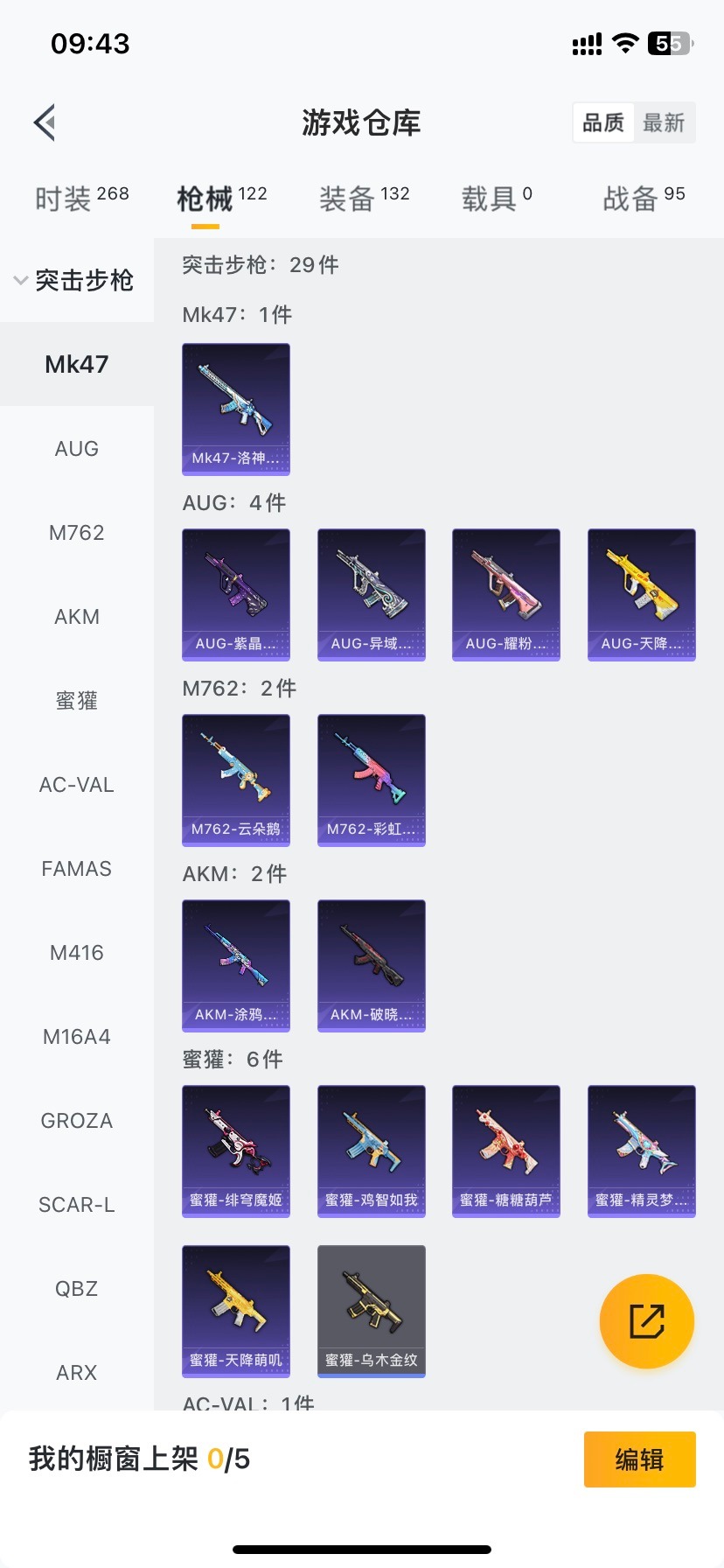The height and width of the screenshot is (1568, 724).
Task: Open the M762-云朵鹅 skin
Action: [x=236, y=780]
